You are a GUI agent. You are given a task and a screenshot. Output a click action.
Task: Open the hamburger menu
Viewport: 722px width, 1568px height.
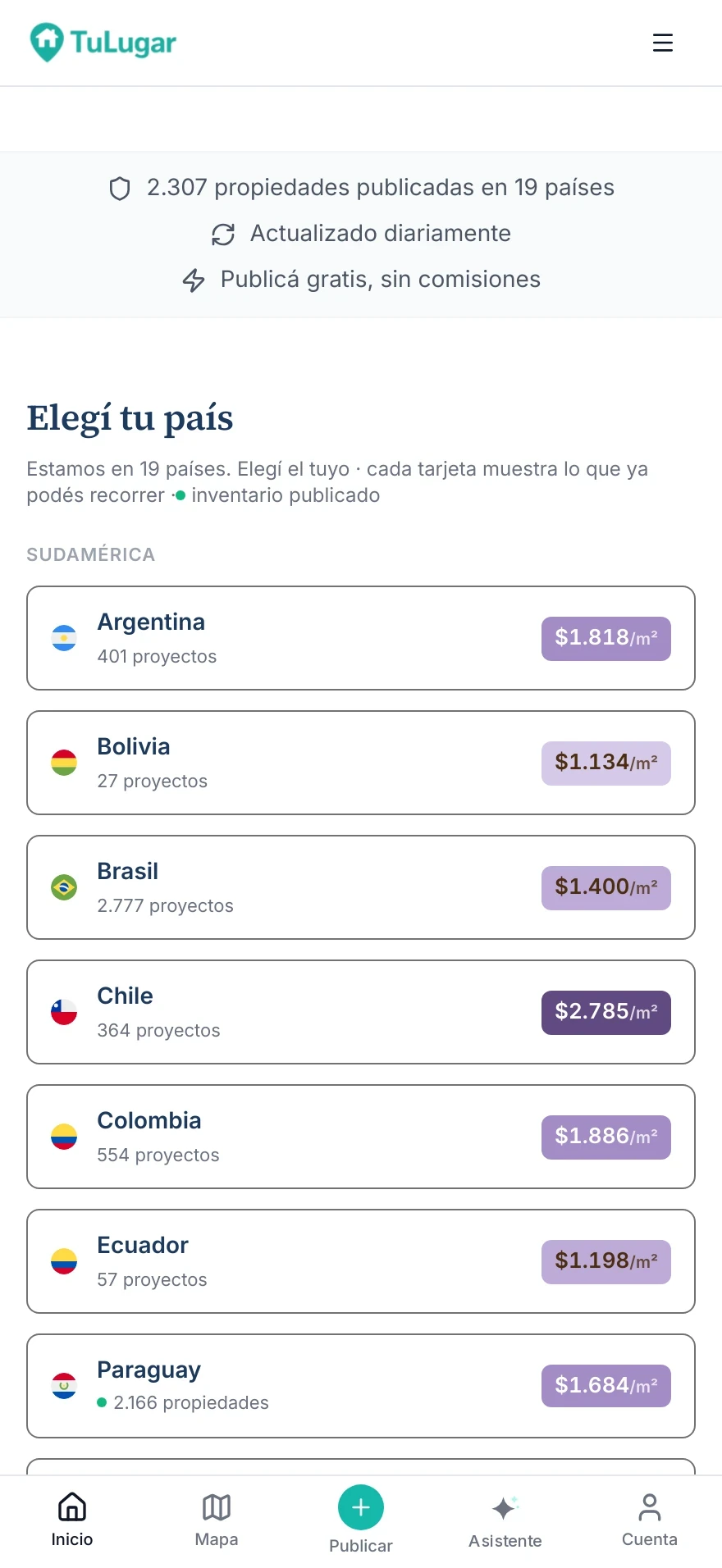point(662,43)
